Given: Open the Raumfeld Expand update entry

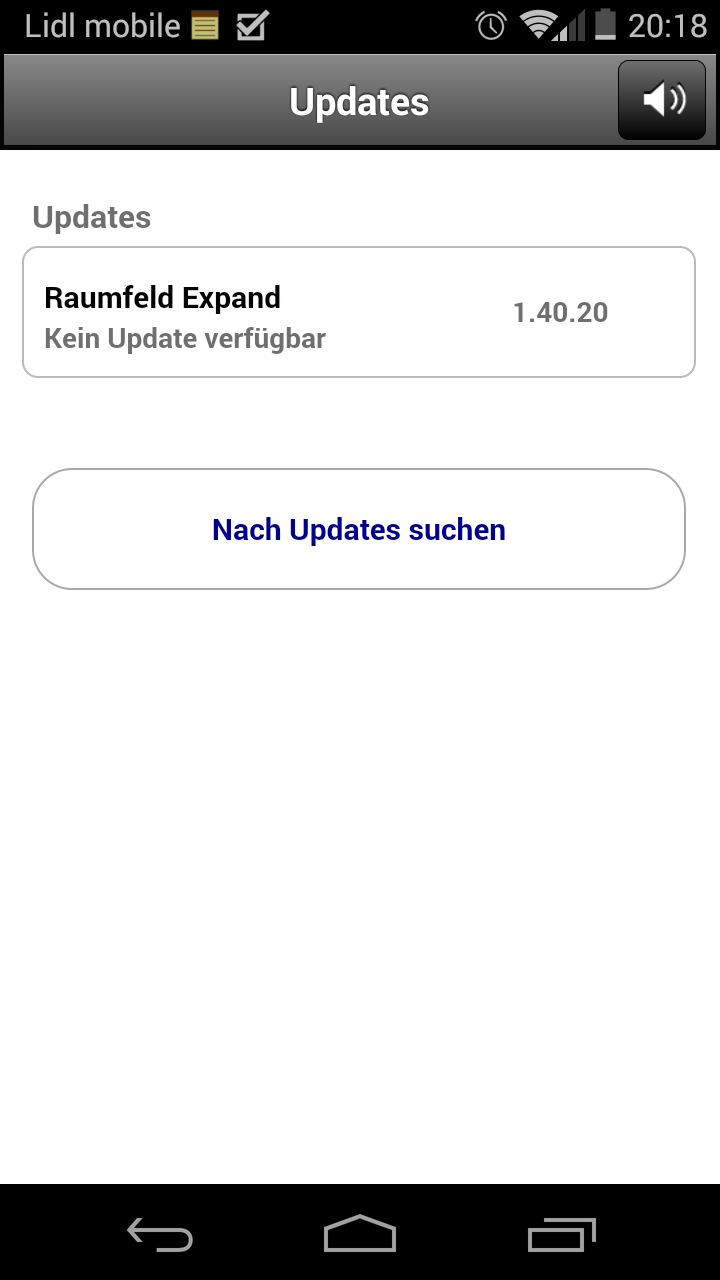Looking at the screenshot, I should pos(359,312).
